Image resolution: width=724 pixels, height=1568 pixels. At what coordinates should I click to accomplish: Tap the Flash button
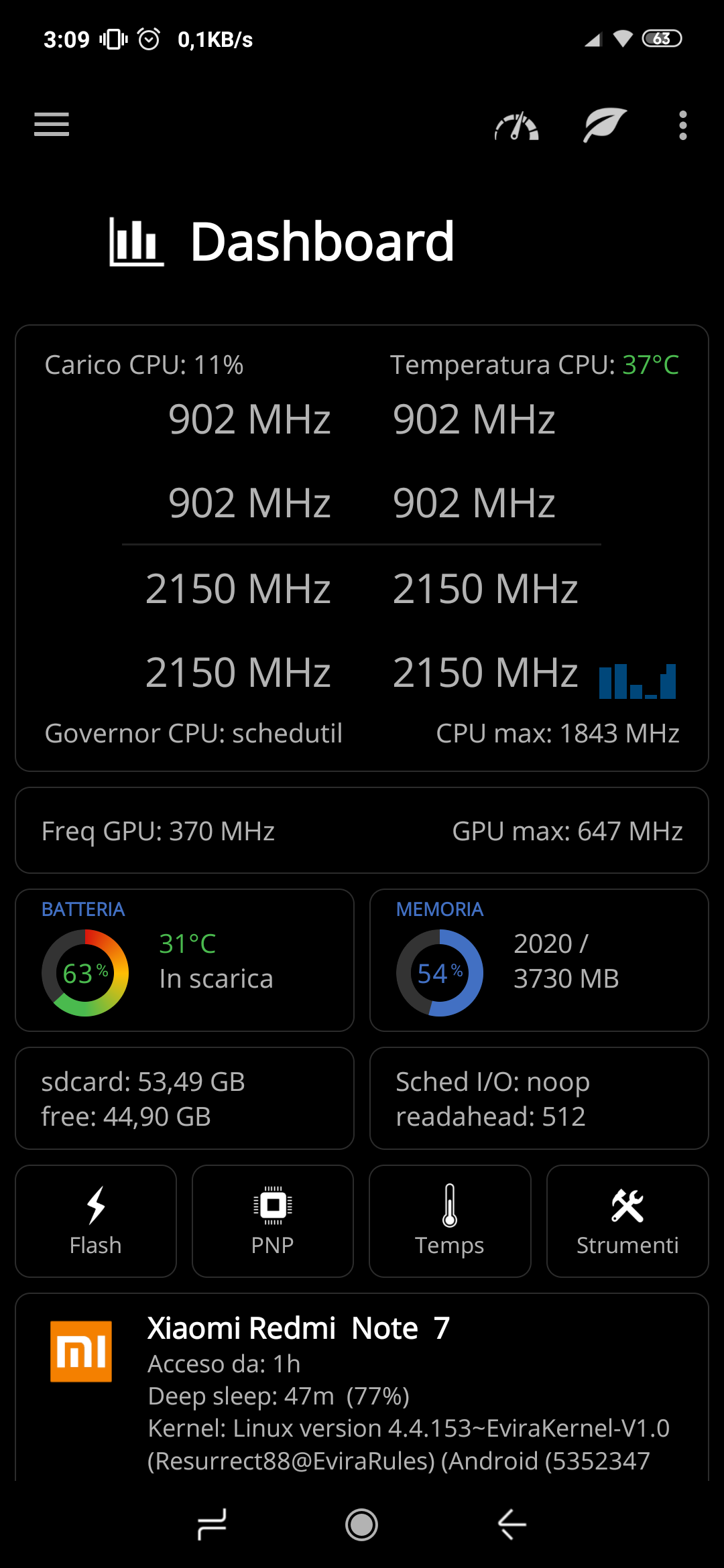tap(96, 1221)
